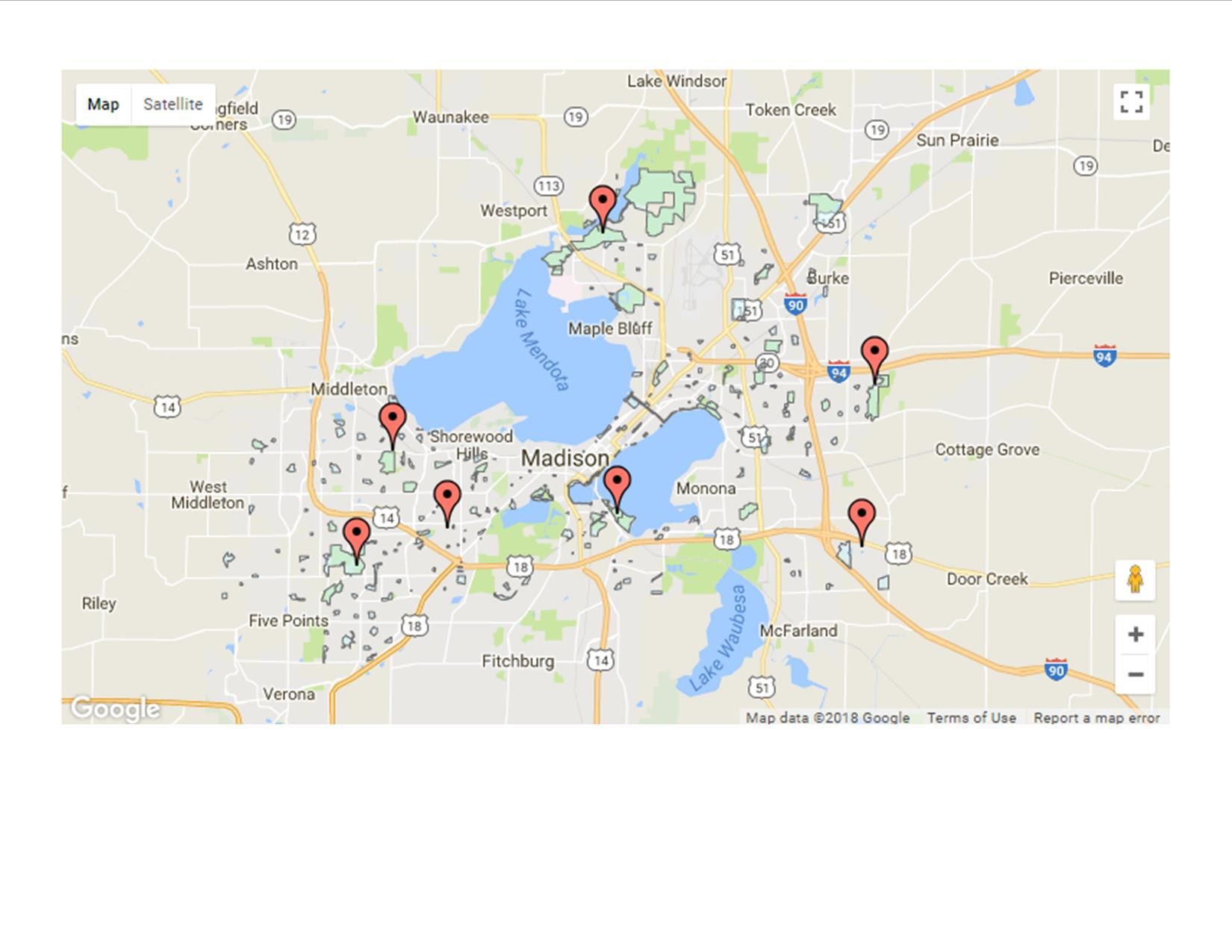Select the pin on Lake Monona
The width and height of the screenshot is (1232, 952).
point(617,484)
